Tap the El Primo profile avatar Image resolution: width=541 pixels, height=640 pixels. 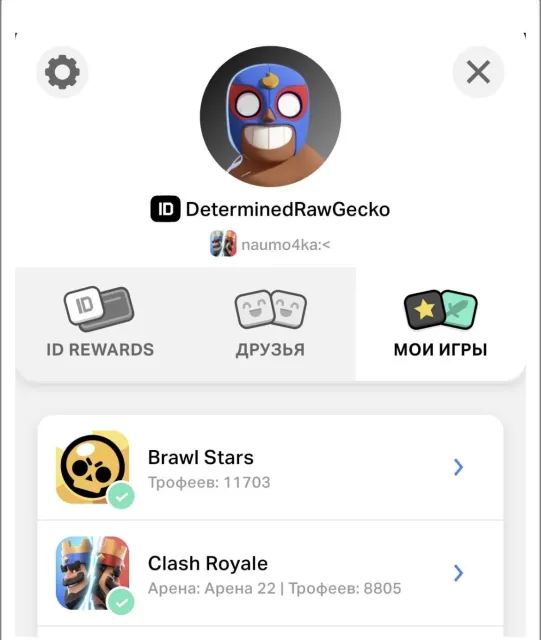270,116
